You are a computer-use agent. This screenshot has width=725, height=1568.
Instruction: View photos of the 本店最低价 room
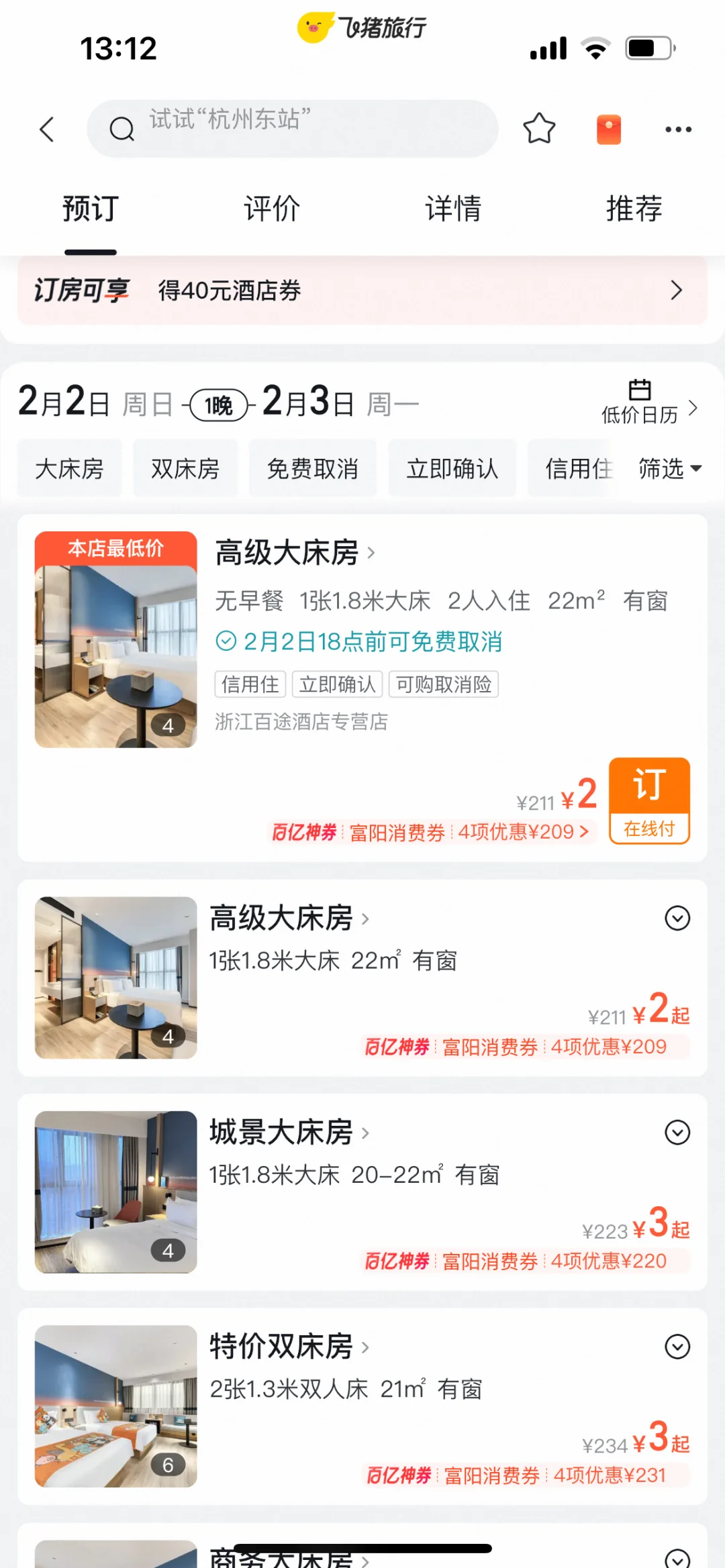click(x=115, y=655)
